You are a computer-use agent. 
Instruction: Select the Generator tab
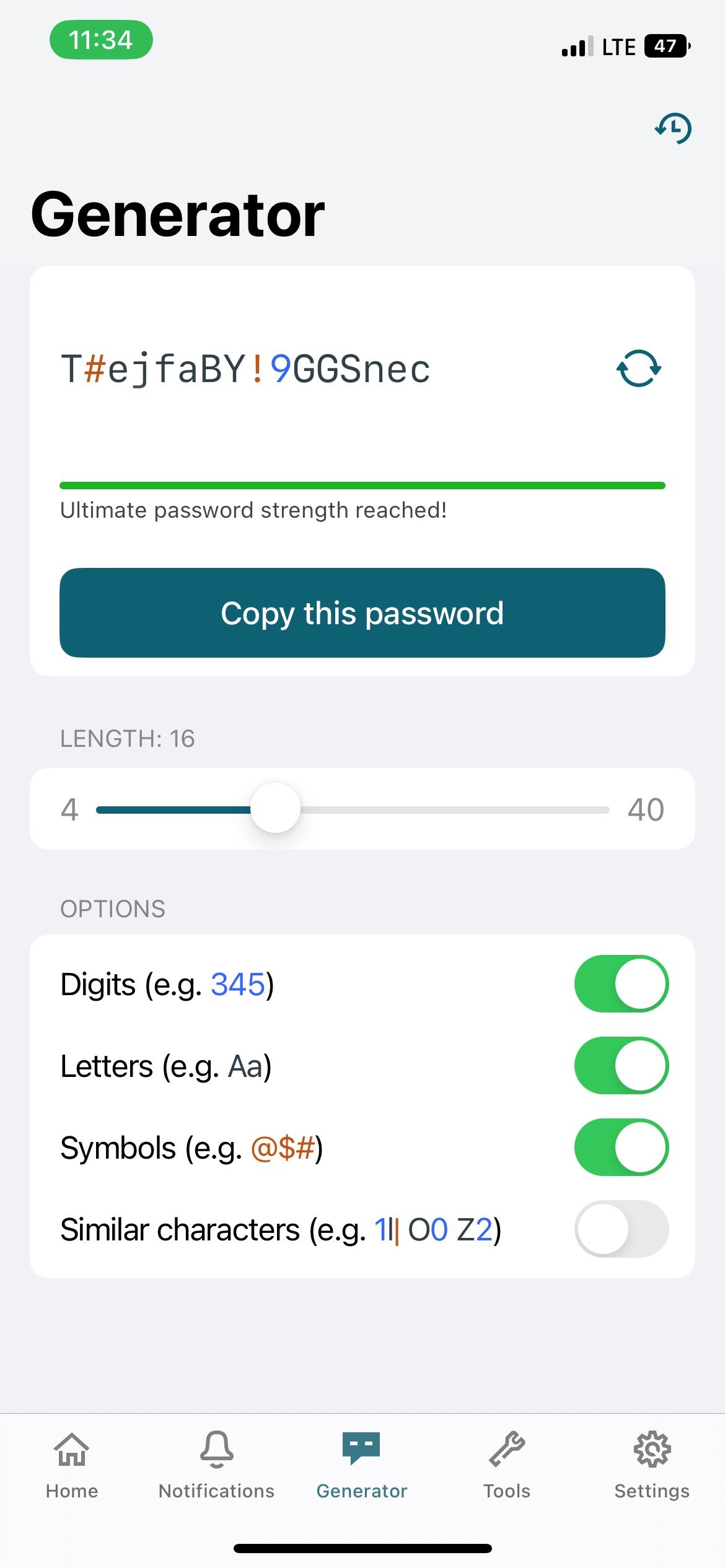(362, 1465)
